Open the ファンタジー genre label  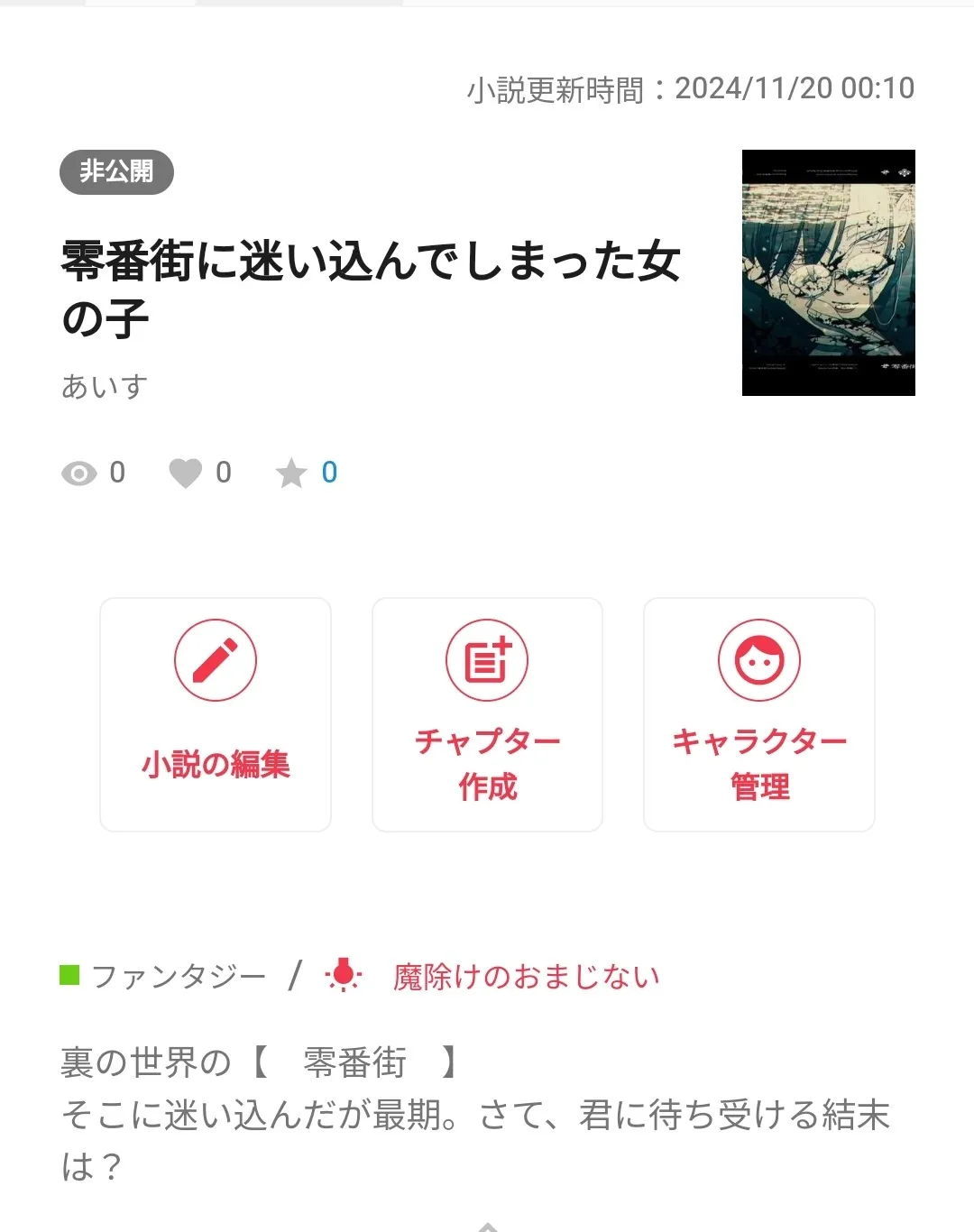(x=179, y=977)
